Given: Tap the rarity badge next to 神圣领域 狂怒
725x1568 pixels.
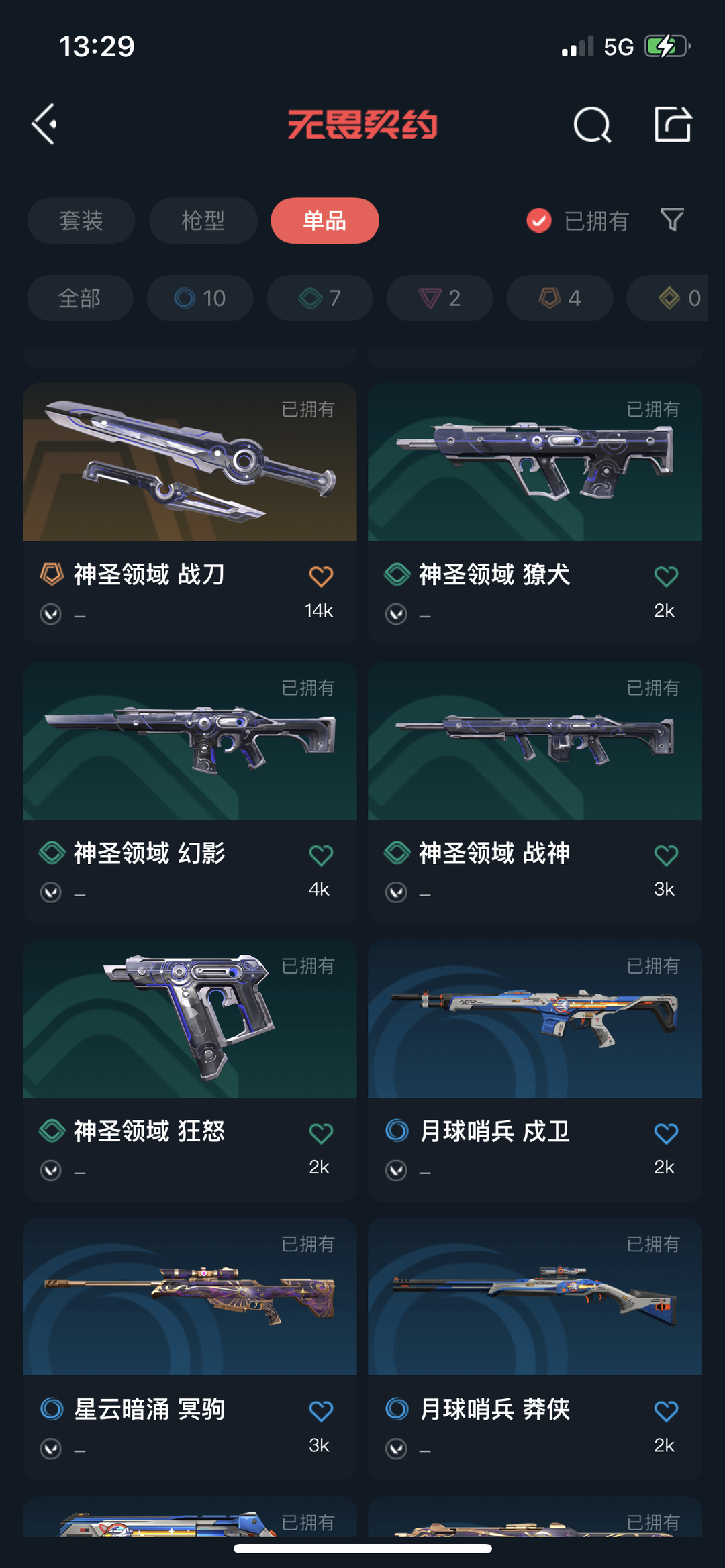Looking at the screenshot, I should pyautogui.click(x=50, y=1131).
